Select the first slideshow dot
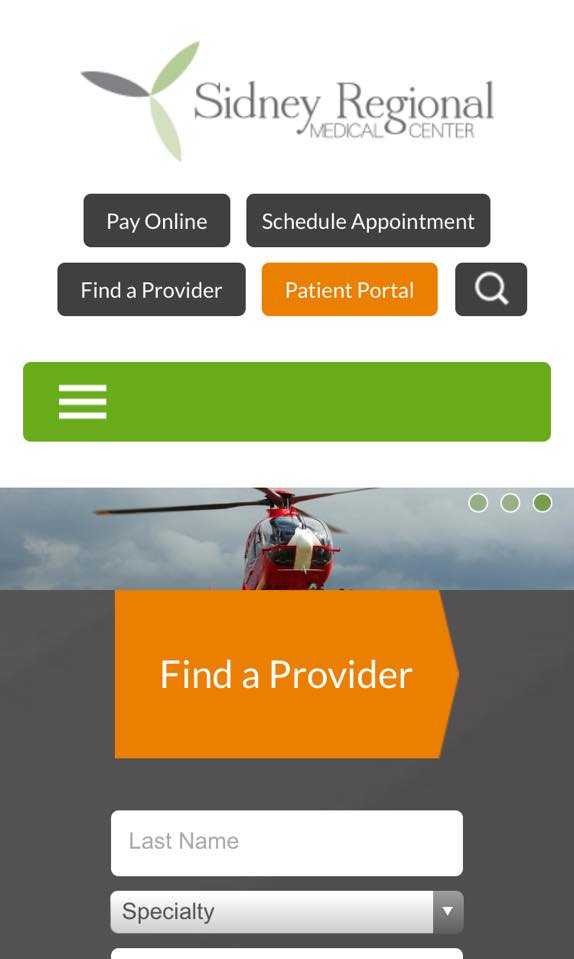Image resolution: width=574 pixels, height=959 pixels. pyautogui.click(x=478, y=503)
